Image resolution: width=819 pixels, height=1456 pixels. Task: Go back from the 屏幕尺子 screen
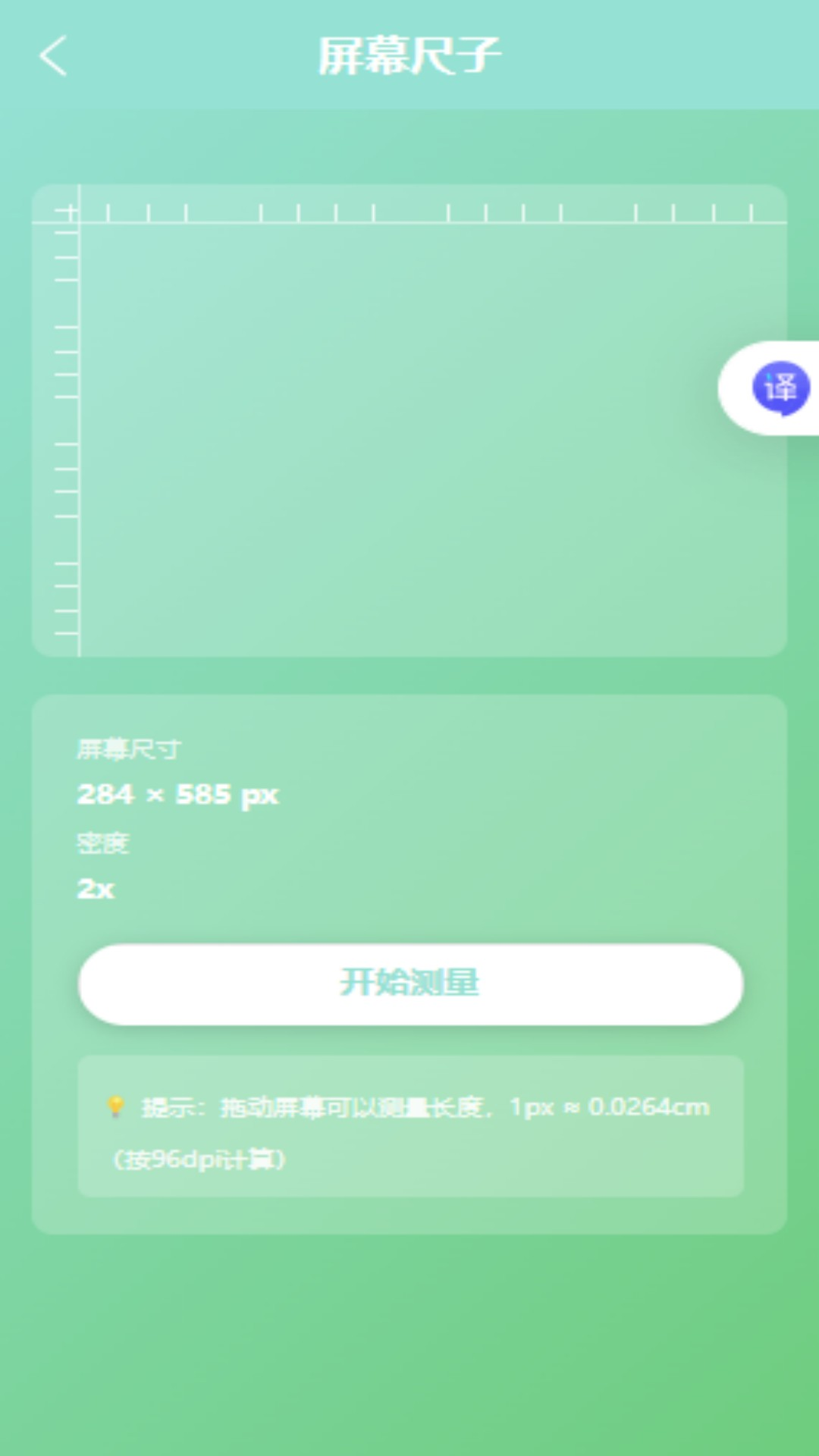coord(53,56)
